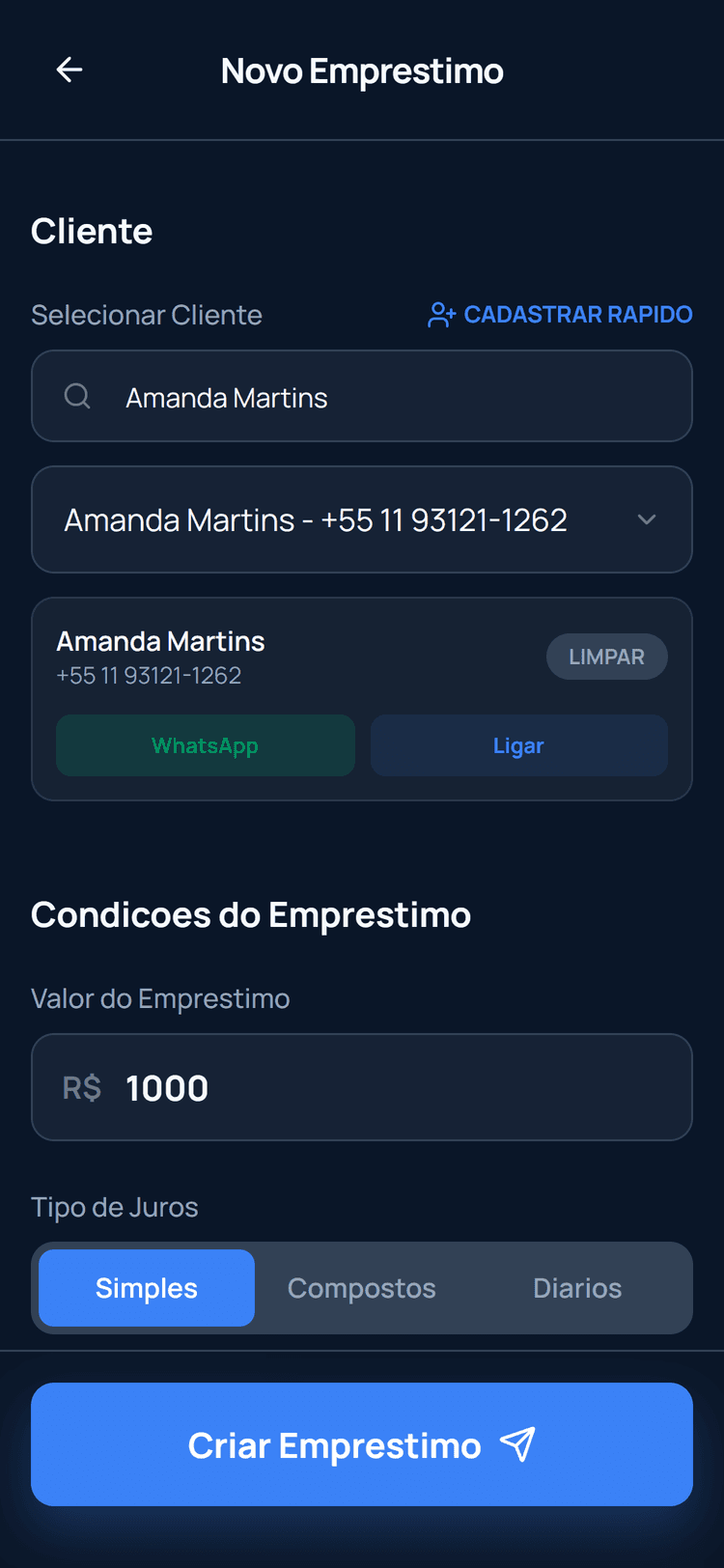Click the chevron icon on the client selector
The height and width of the screenshot is (1568, 724).
pyautogui.click(x=648, y=519)
